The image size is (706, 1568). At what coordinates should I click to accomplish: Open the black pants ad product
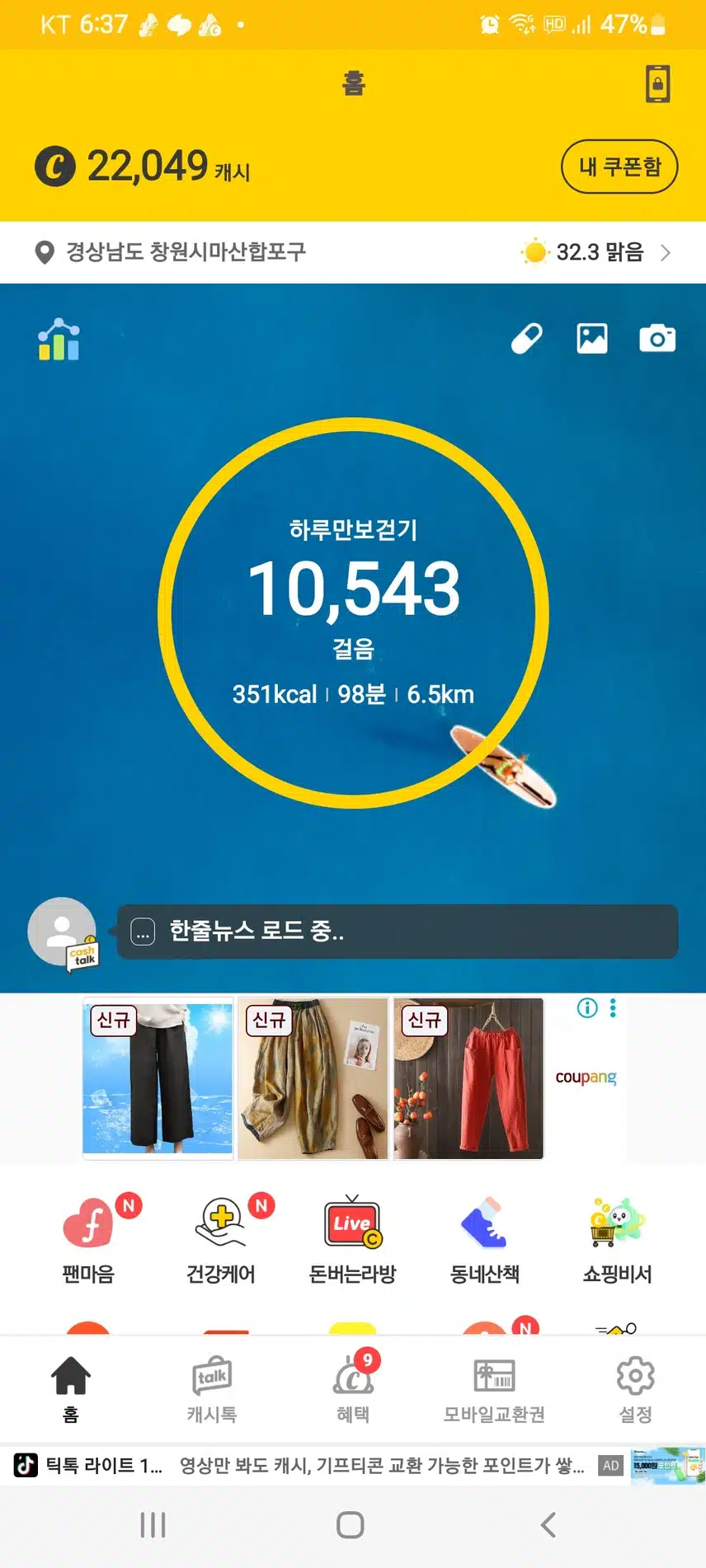158,1078
